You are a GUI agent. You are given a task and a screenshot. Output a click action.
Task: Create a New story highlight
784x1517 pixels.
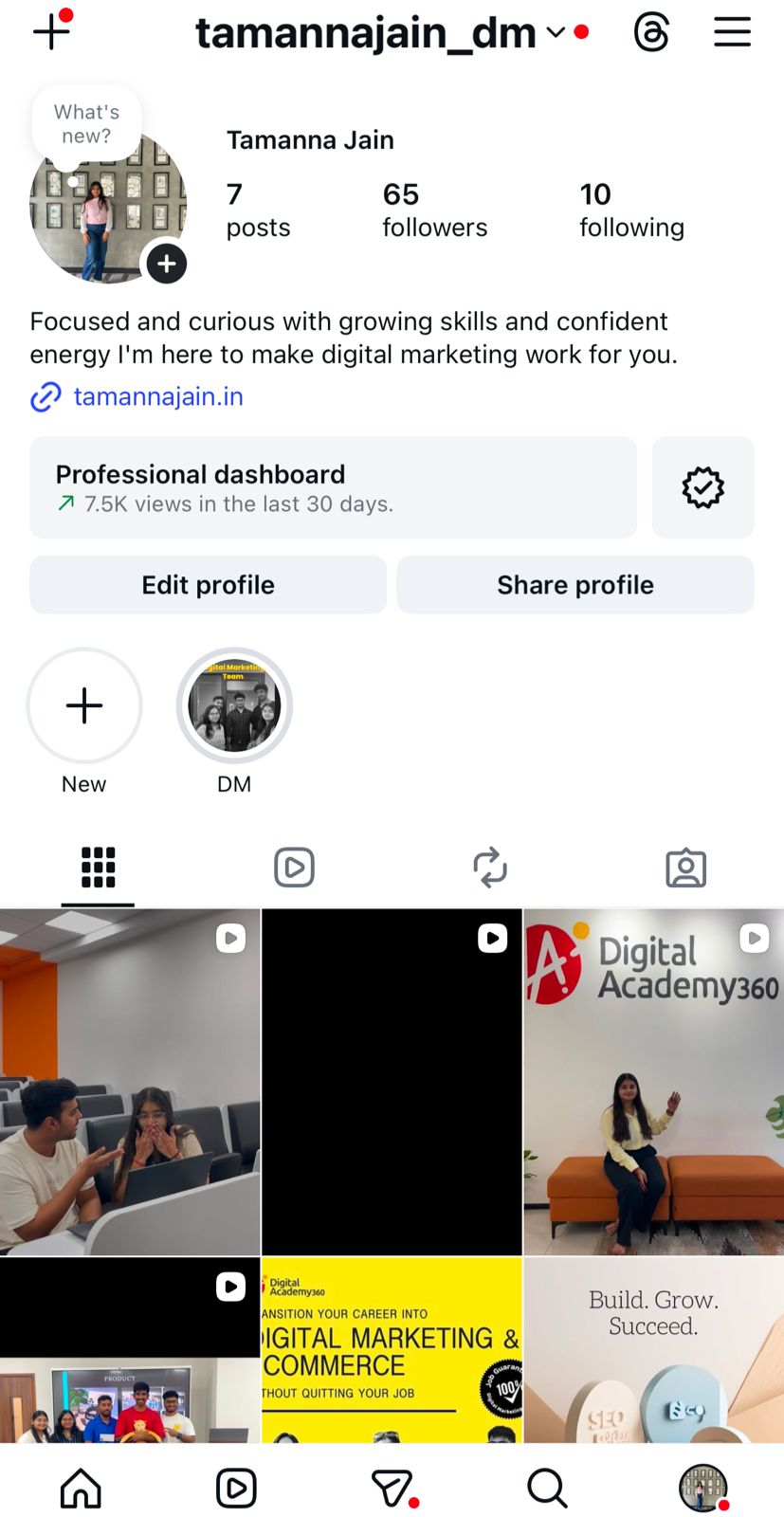pos(84,706)
